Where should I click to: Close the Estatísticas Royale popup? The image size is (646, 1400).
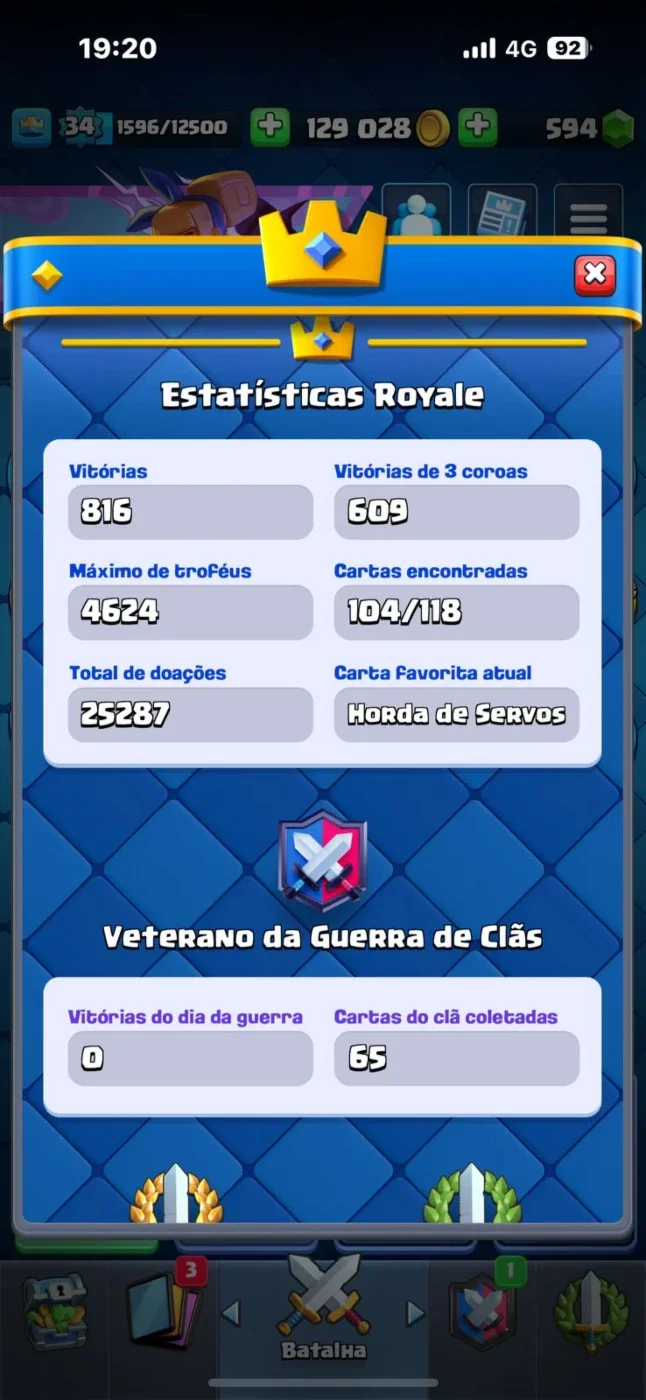pyautogui.click(x=595, y=274)
